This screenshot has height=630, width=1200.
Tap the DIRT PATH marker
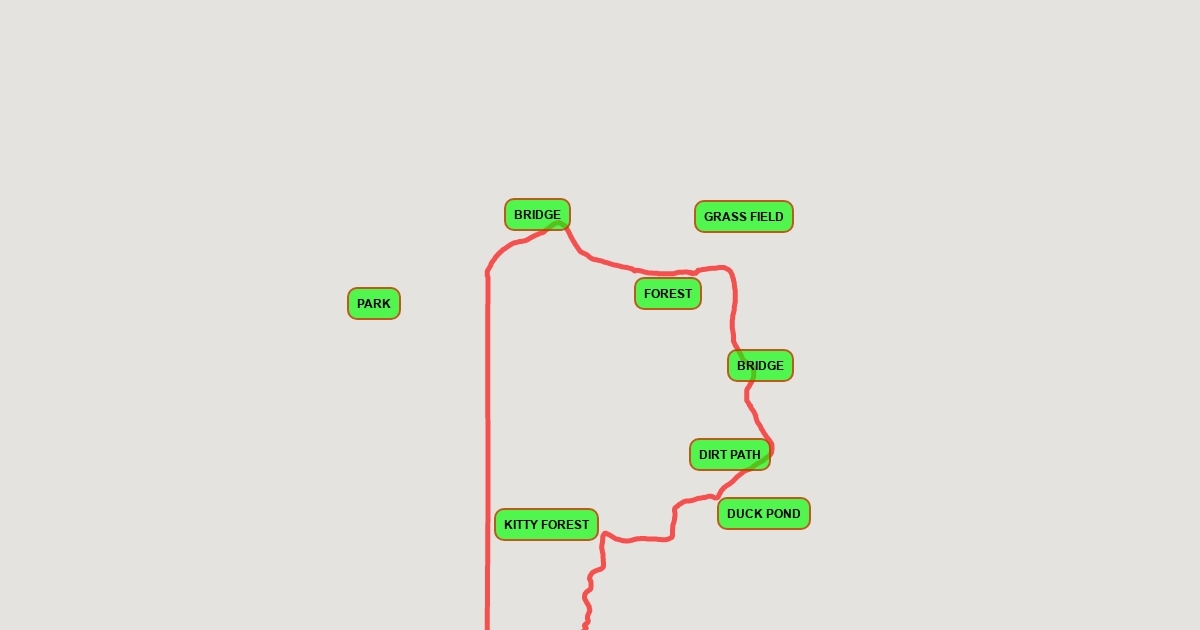pyautogui.click(x=730, y=455)
